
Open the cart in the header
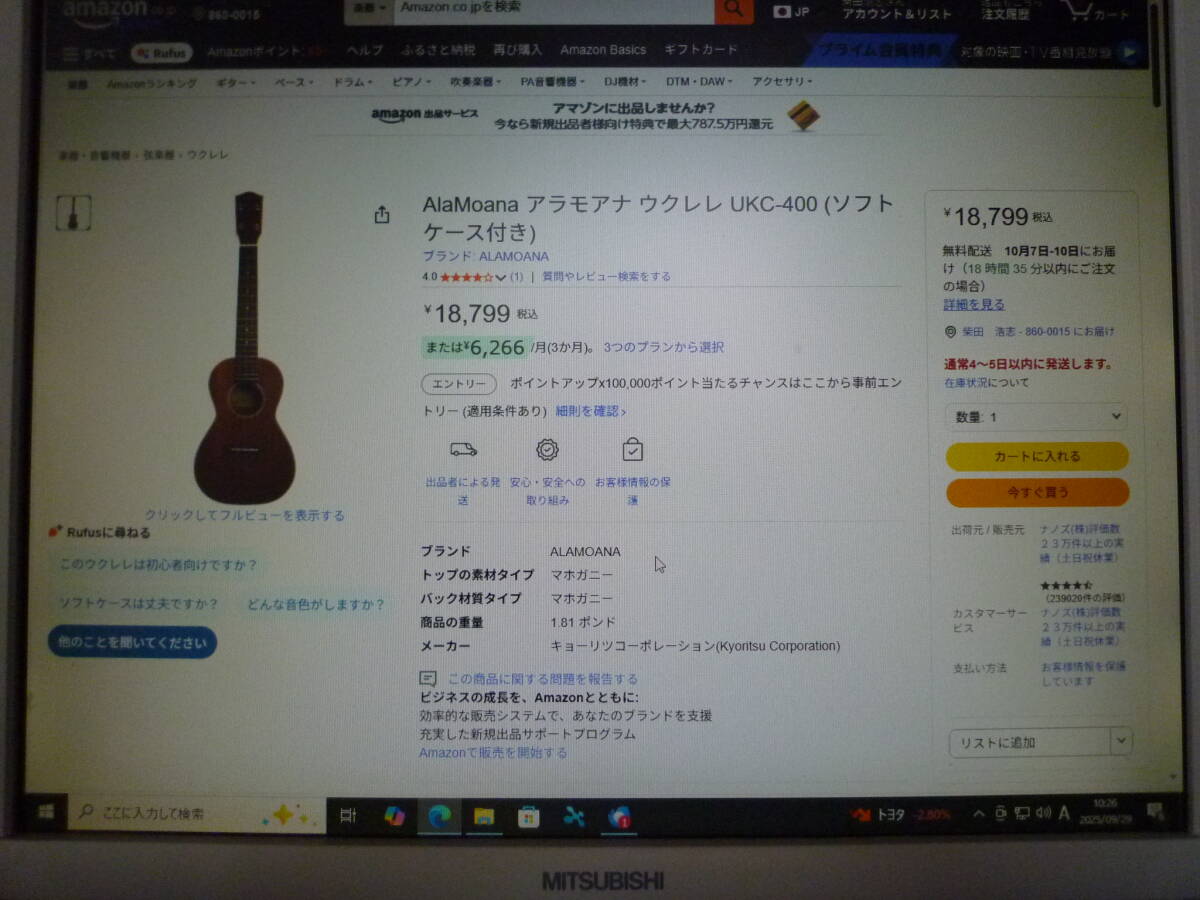pos(1098,12)
